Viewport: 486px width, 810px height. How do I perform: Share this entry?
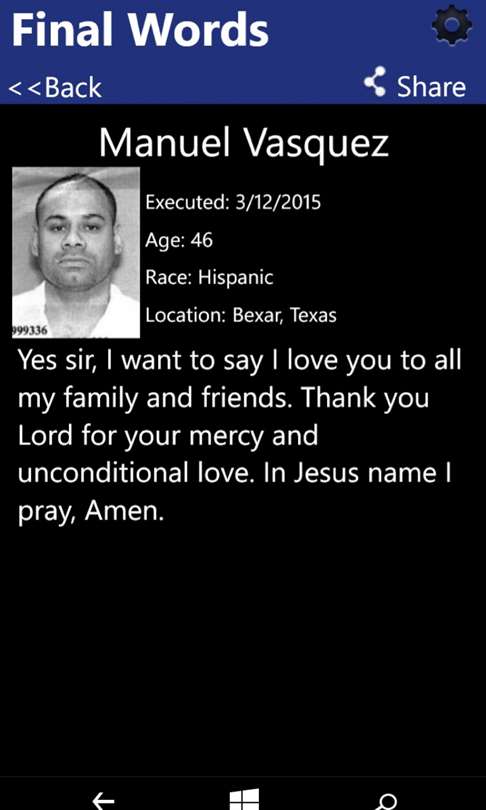click(x=415, y=84)
